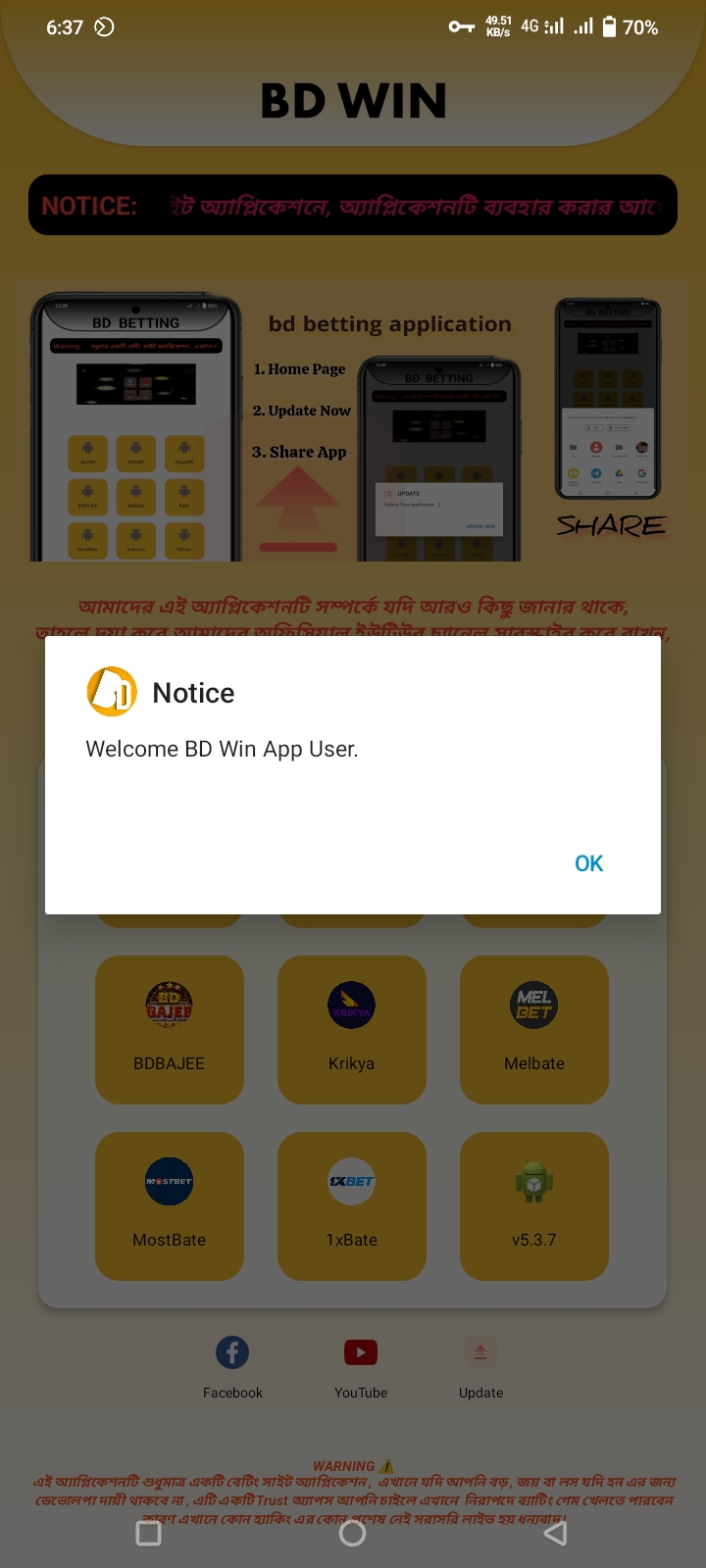Open the BDBAJEE tile
Viewport: 706px width, 1568px height.
tap(170, 1029)
